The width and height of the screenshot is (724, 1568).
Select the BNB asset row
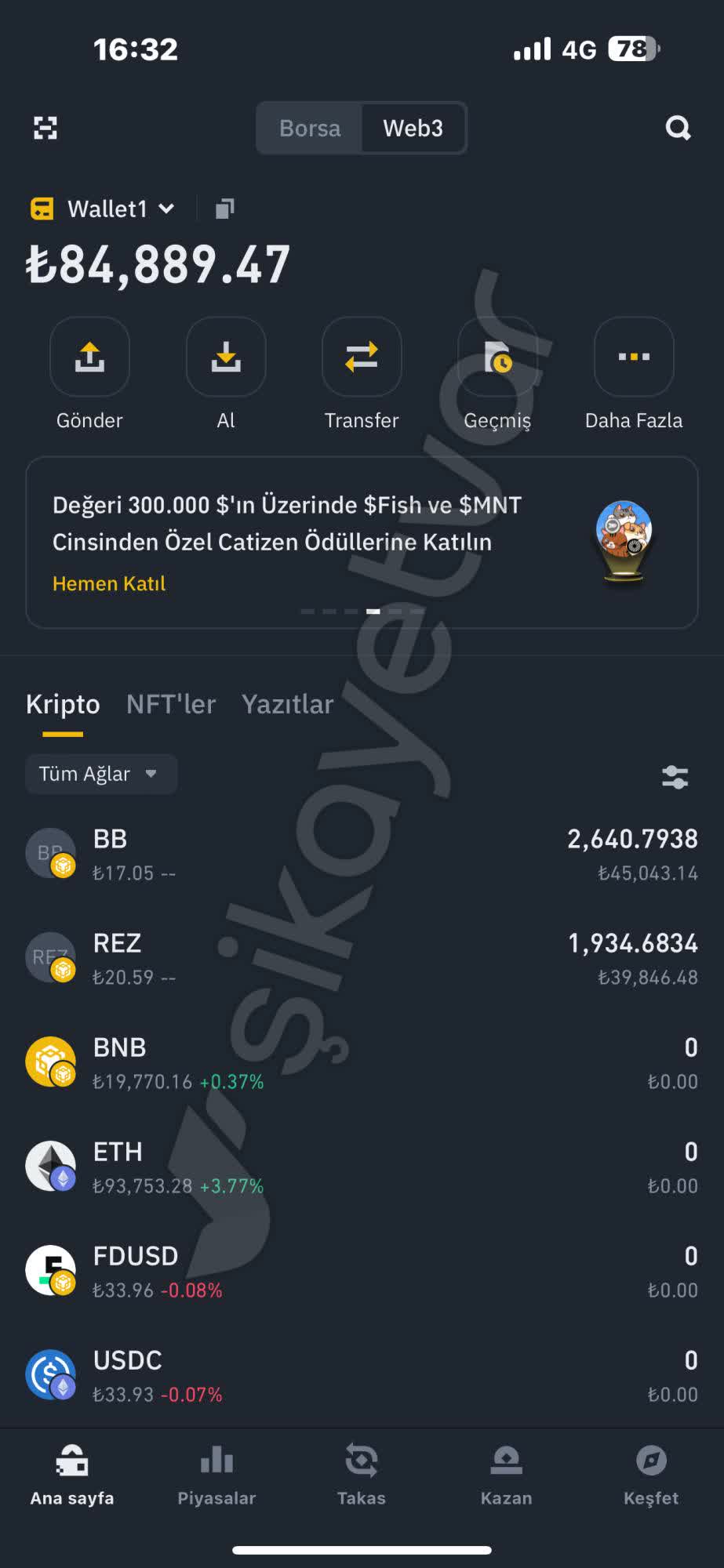coord(362,1062)
